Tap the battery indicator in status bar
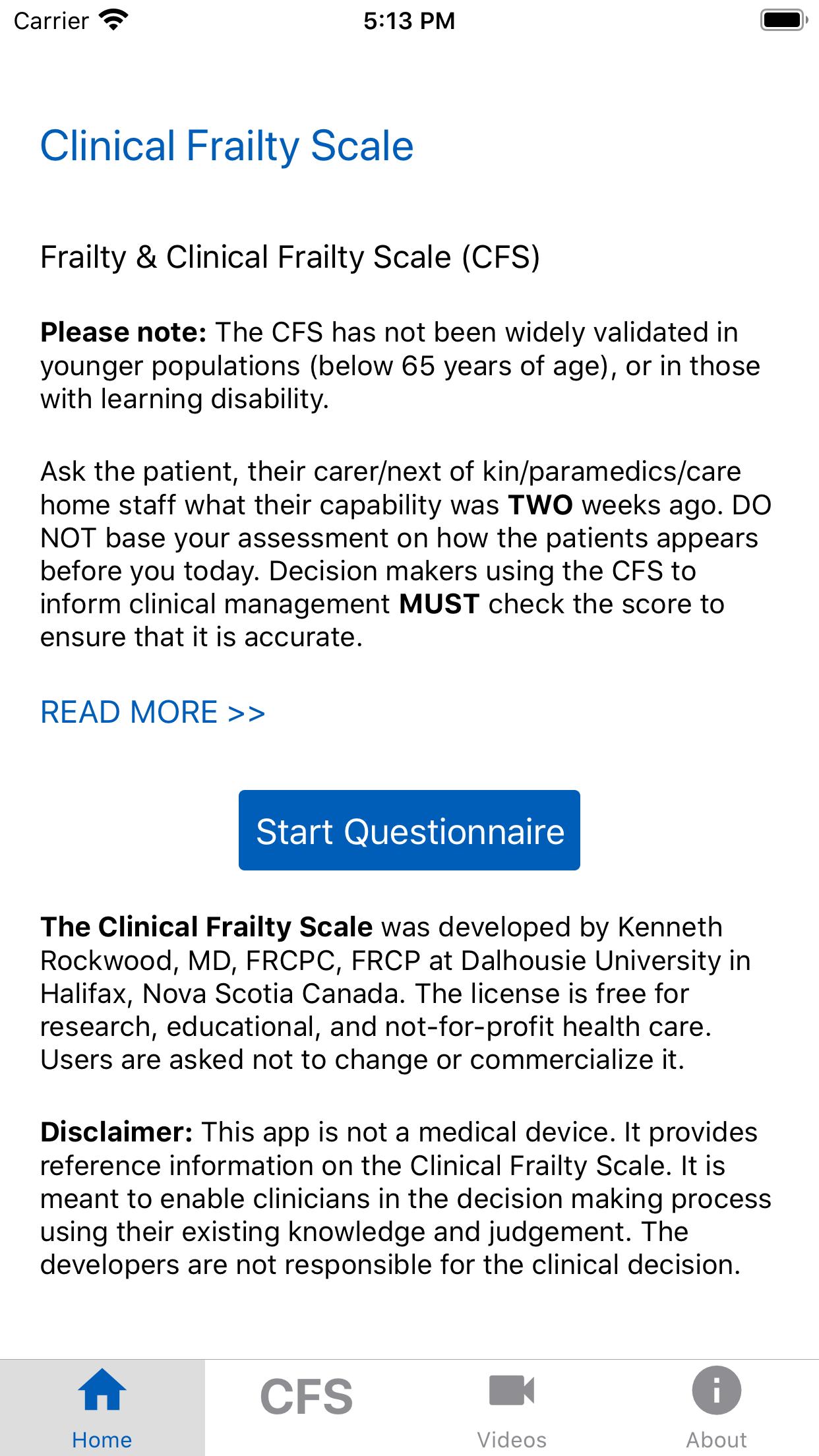This screenshot has height=1456, width=819. pyautogui.click(x=781, y=20)
